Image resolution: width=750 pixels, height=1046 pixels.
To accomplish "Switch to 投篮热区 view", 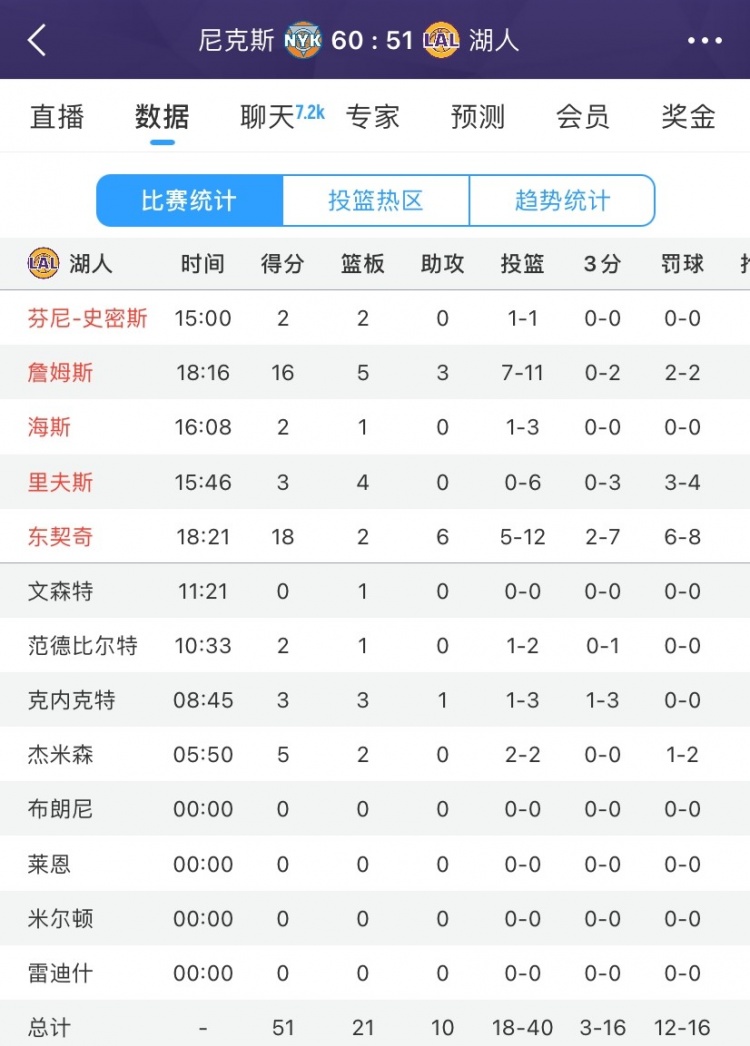I will [376, 201].
